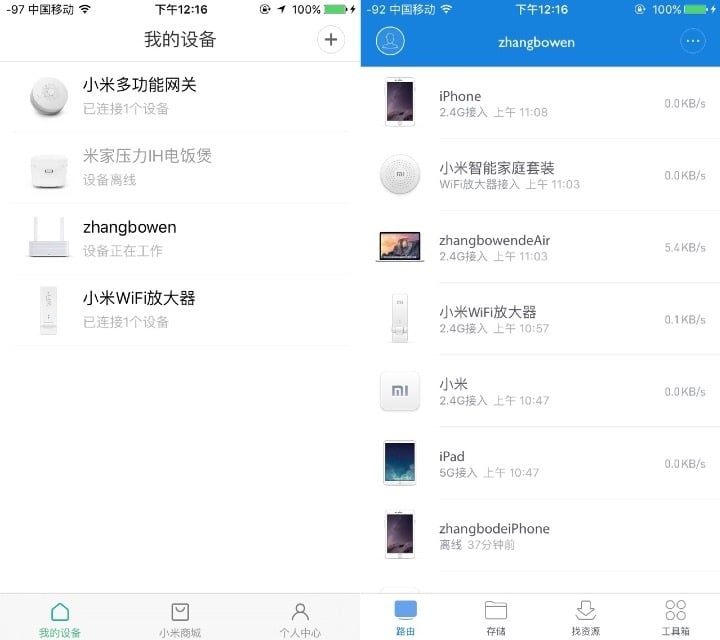Viewport: 720px width, 640px height.
Task: Add a new device with the plus icon
Action: click(330, 40)
